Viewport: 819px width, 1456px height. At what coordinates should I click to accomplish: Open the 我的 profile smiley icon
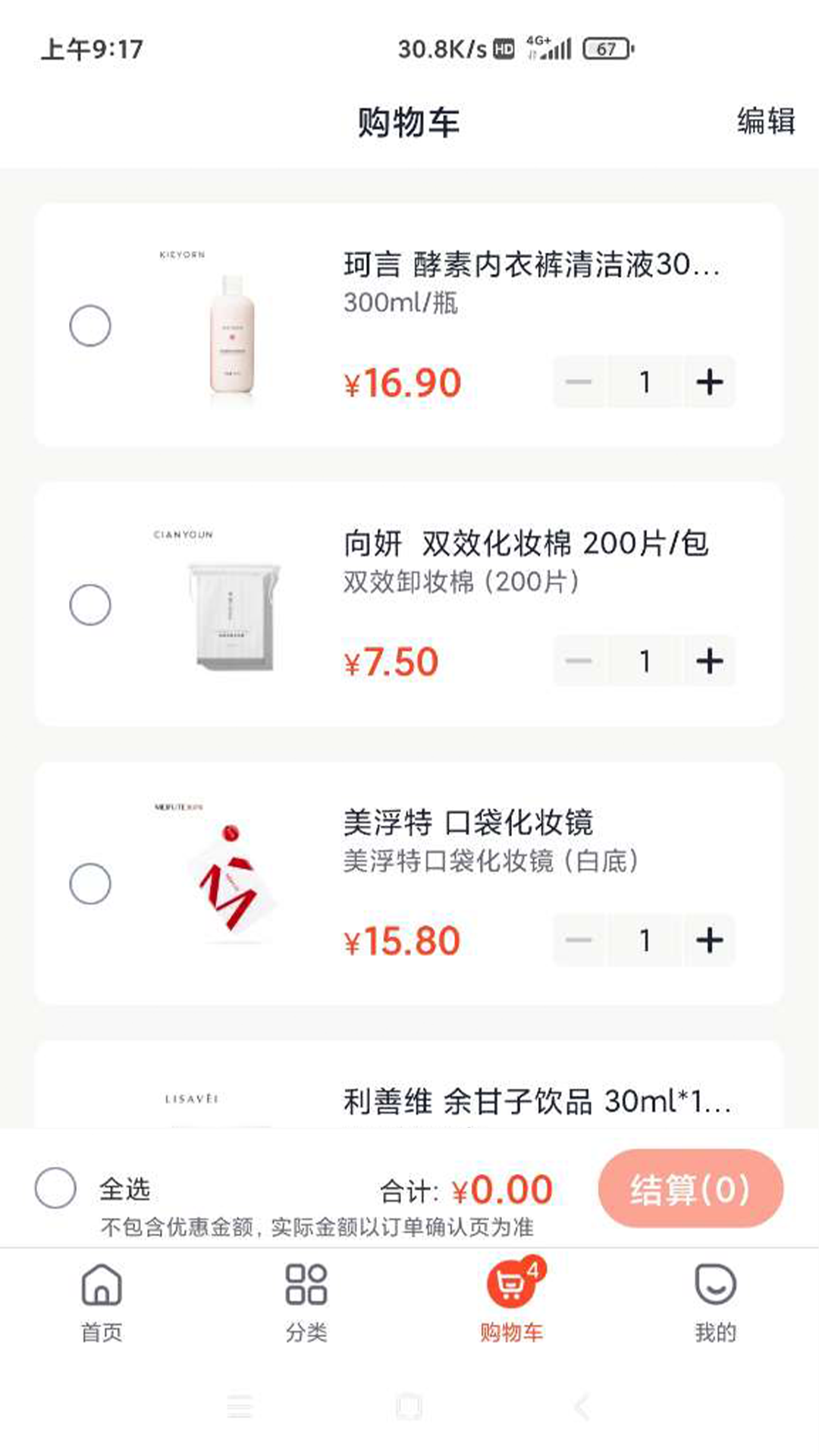(716, 1283)
